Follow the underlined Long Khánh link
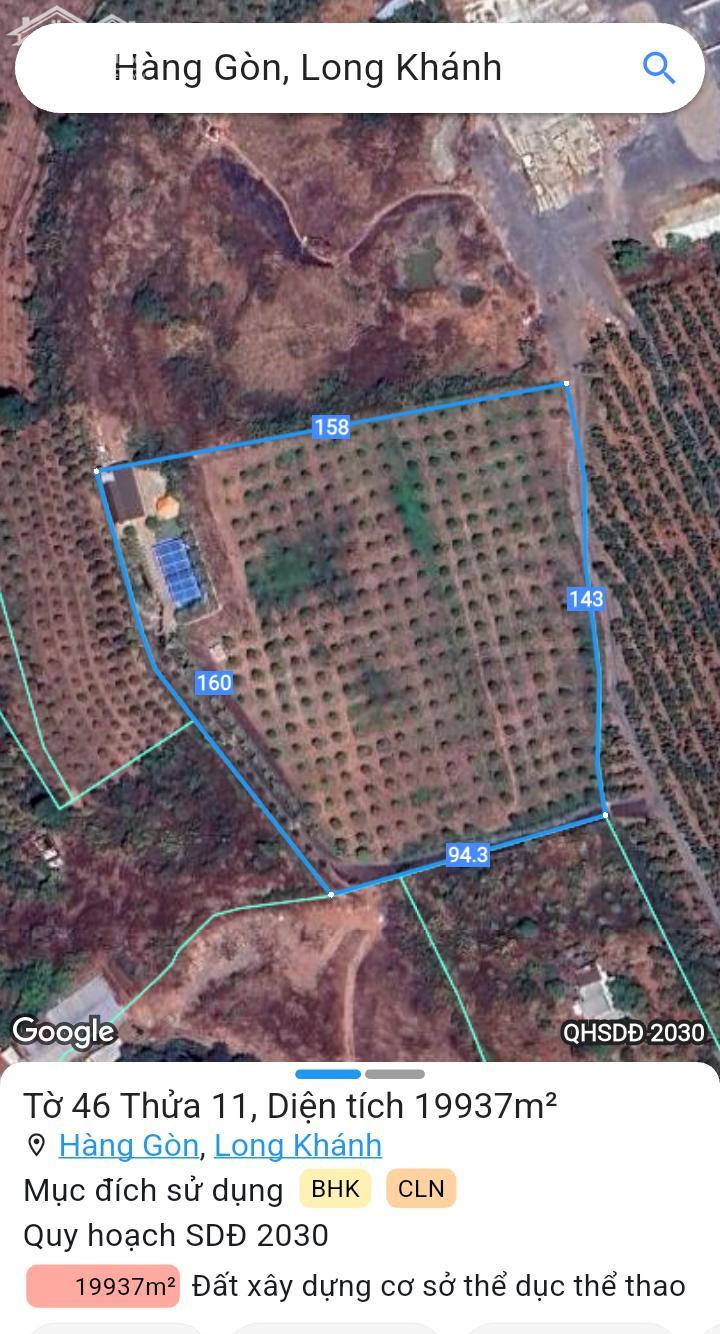This screenshot has height=1334, width=720. click(x=298, y=1145)
